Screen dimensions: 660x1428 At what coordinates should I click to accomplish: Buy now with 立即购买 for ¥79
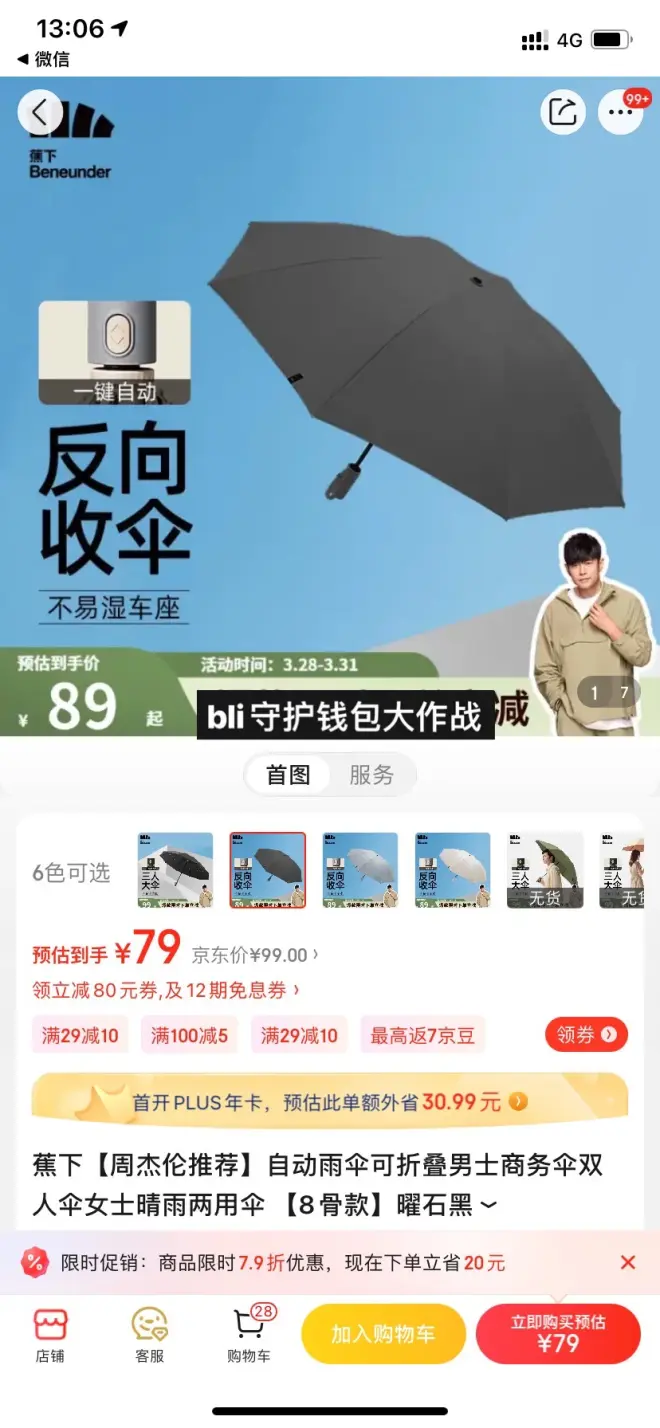558,1333
